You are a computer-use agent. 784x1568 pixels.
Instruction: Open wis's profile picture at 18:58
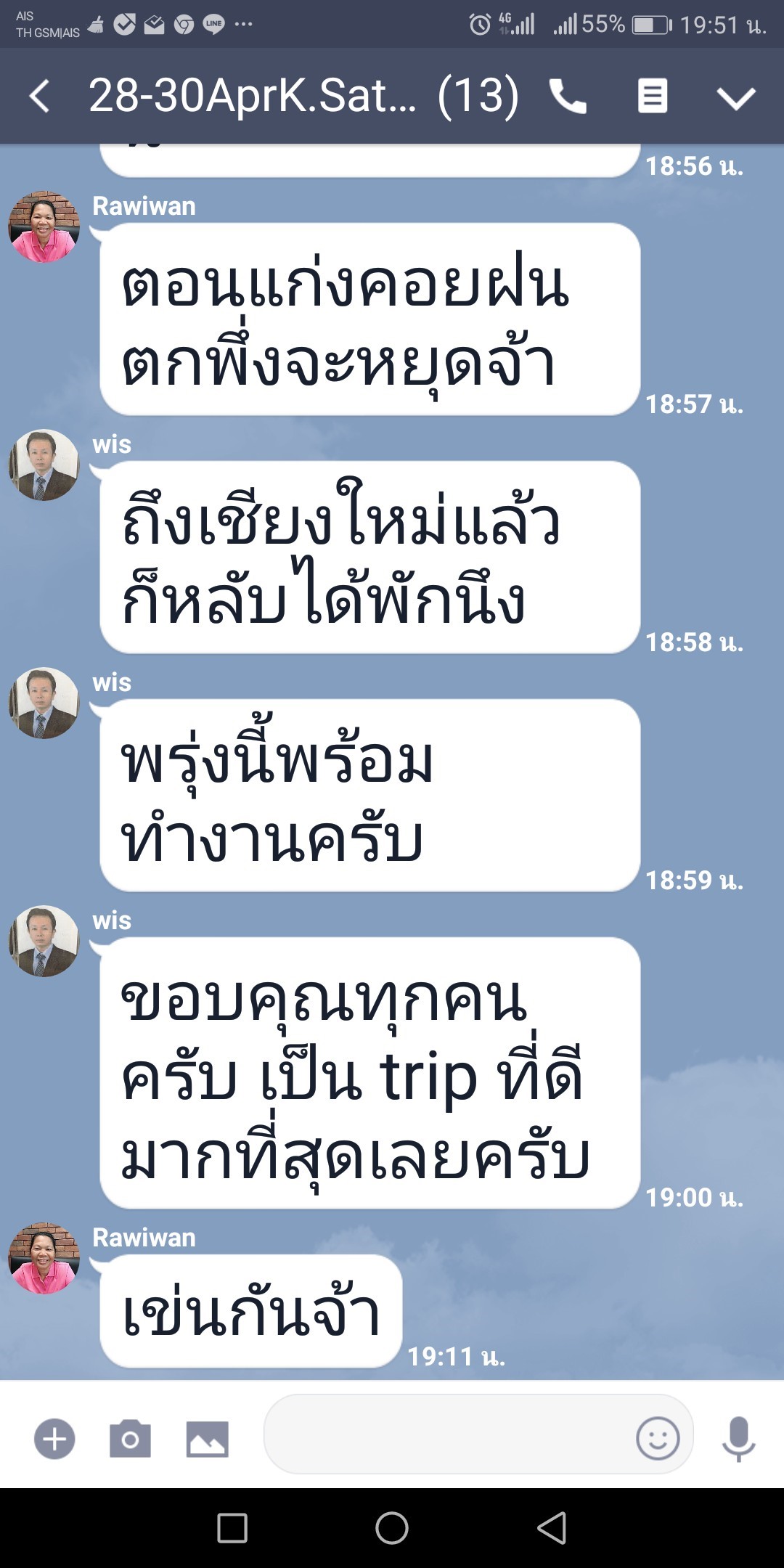pyautogui.click(x=44, y=465)
